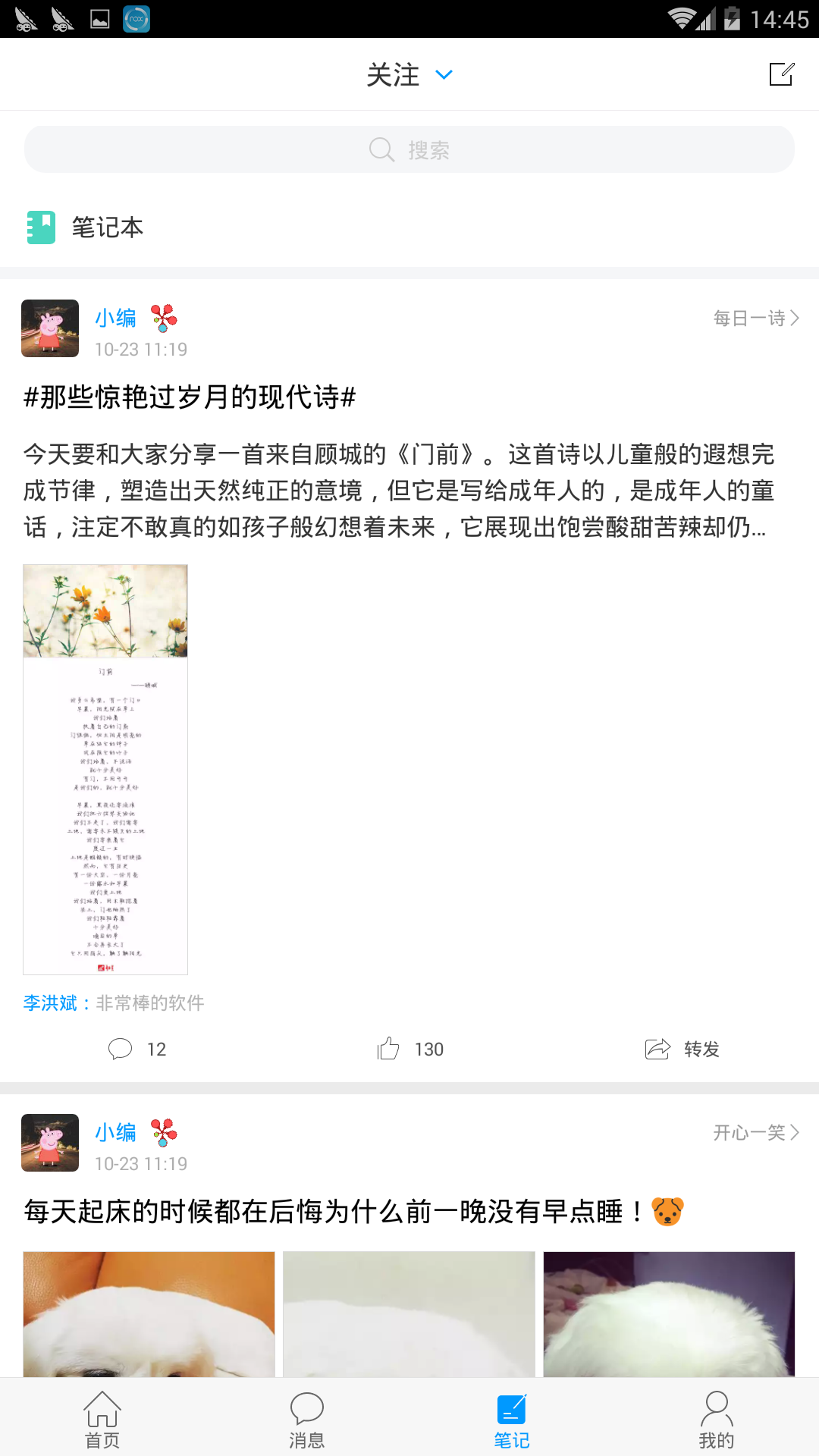Expand the 关注 dropdown in the header
Viewport: 819px width, 1456px height.
(409, 74)
